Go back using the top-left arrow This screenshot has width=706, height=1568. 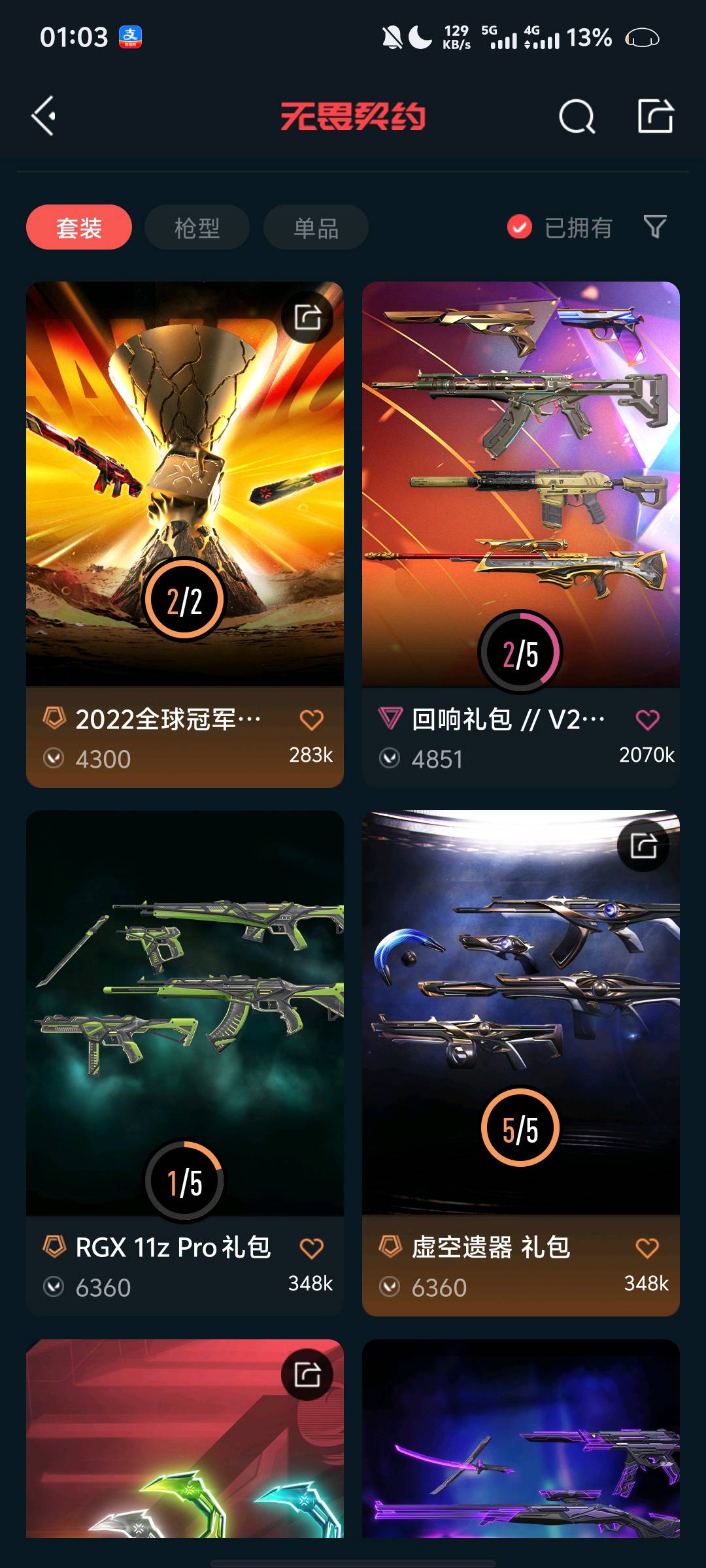(x=44, y=116)
